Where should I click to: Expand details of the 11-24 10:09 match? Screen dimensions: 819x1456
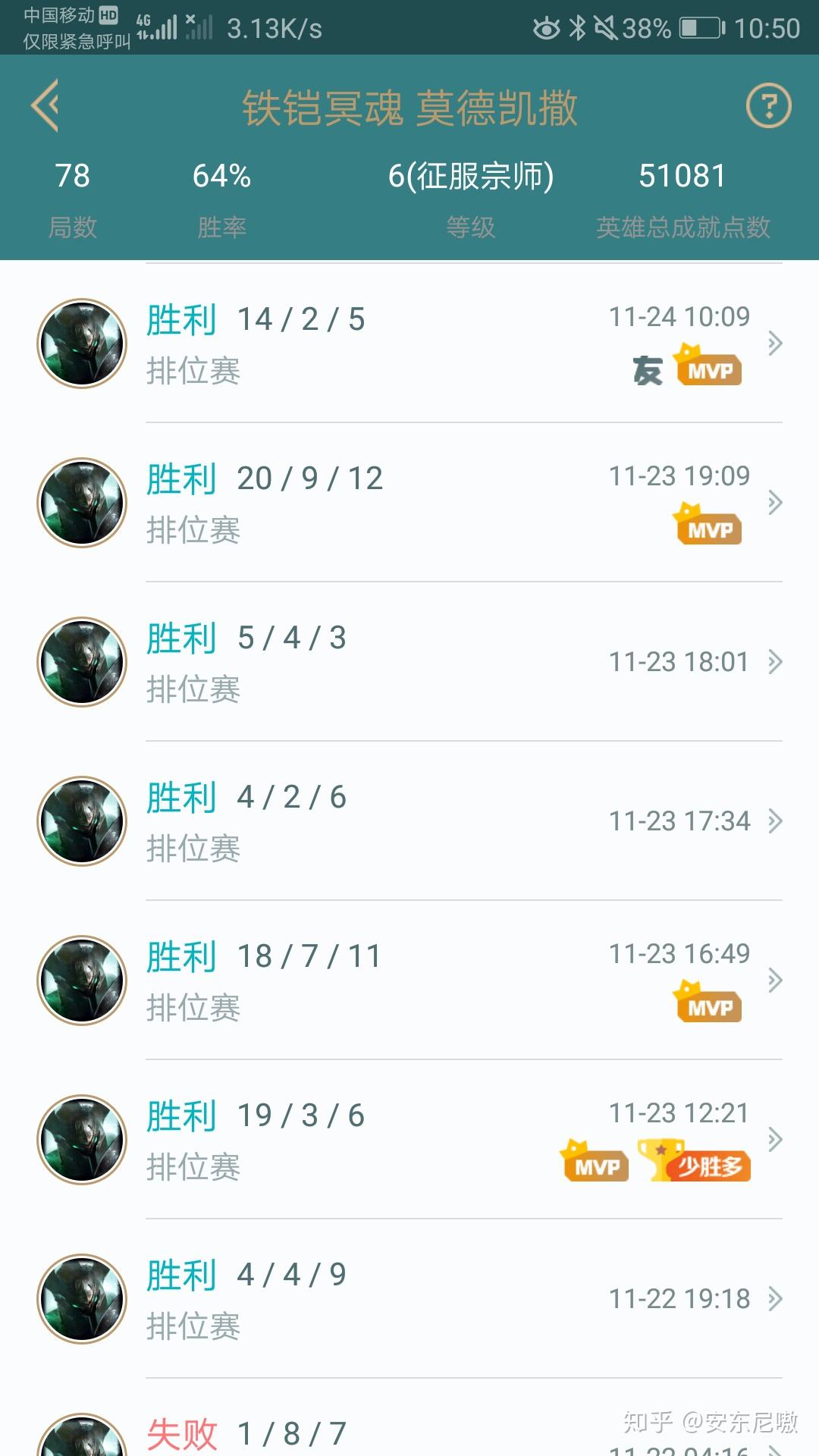[x=775, y=344]
